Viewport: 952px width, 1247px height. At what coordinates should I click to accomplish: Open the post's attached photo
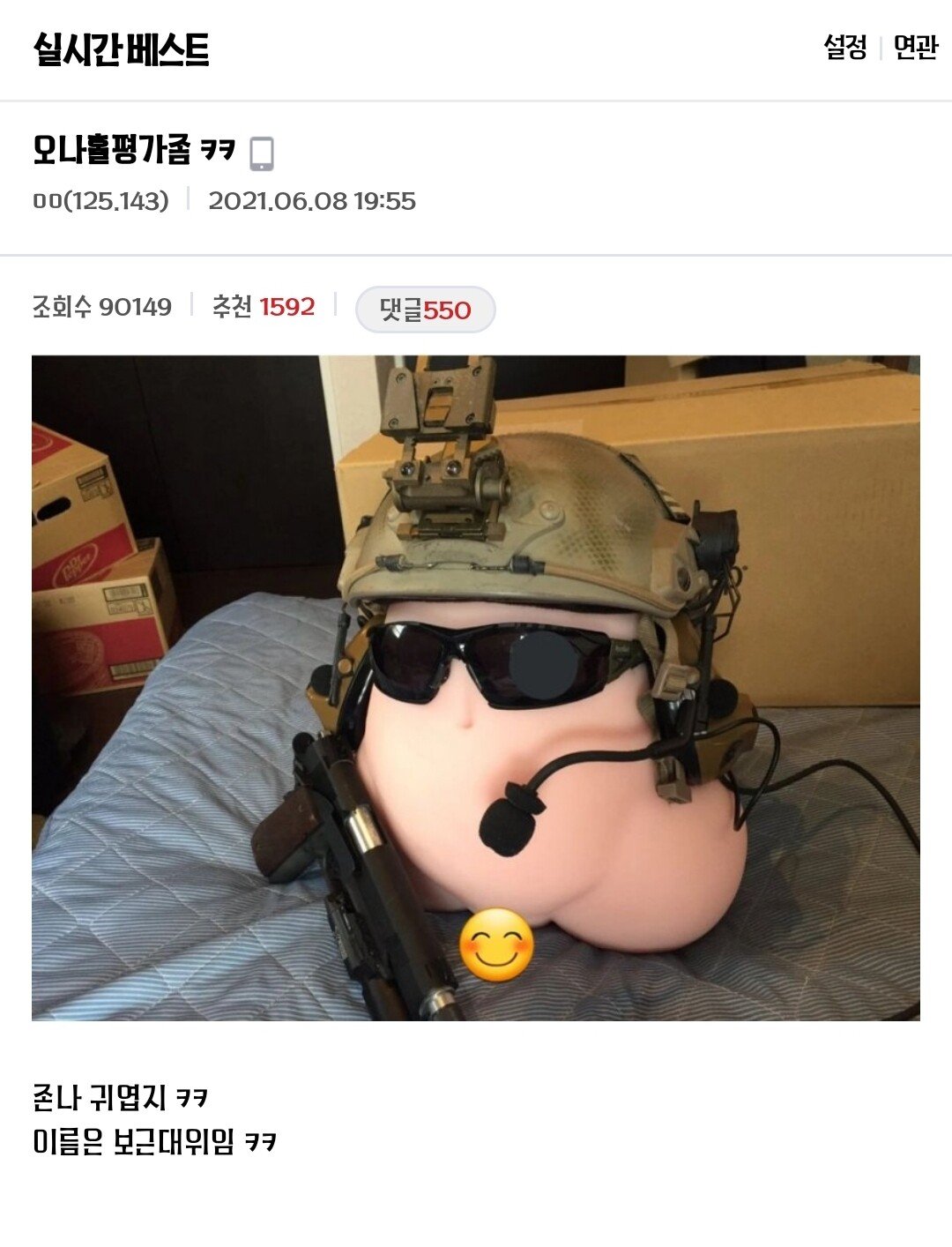(476, 688)
